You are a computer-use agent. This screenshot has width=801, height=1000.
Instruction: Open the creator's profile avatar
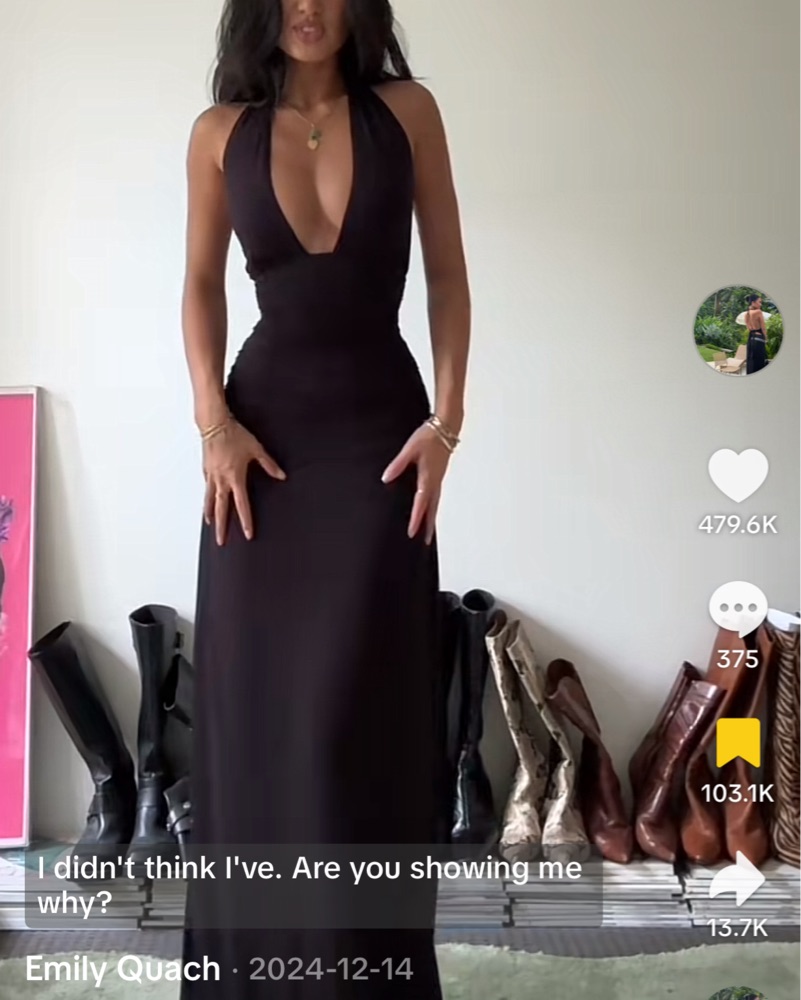[x=738, y=331]
